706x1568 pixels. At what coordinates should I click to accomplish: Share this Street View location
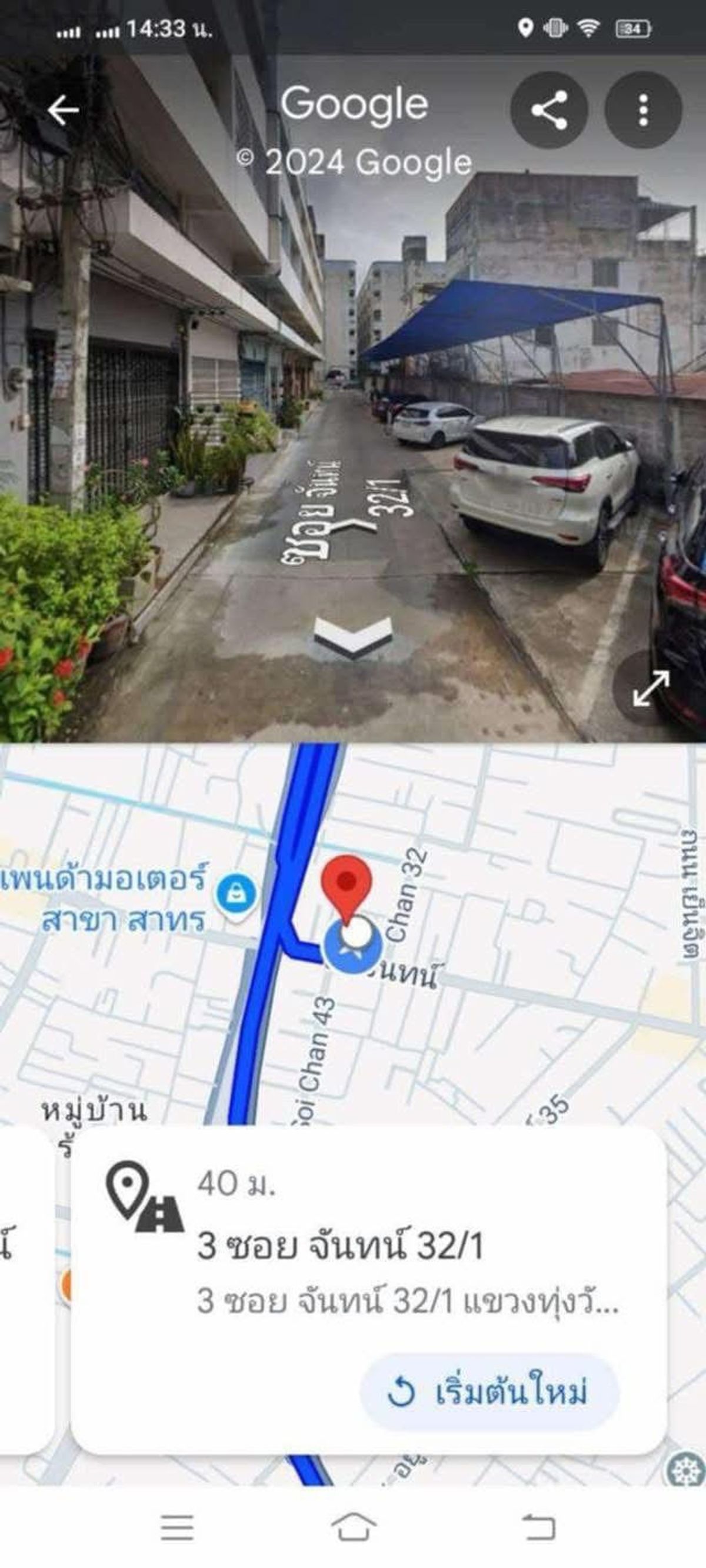549,109
